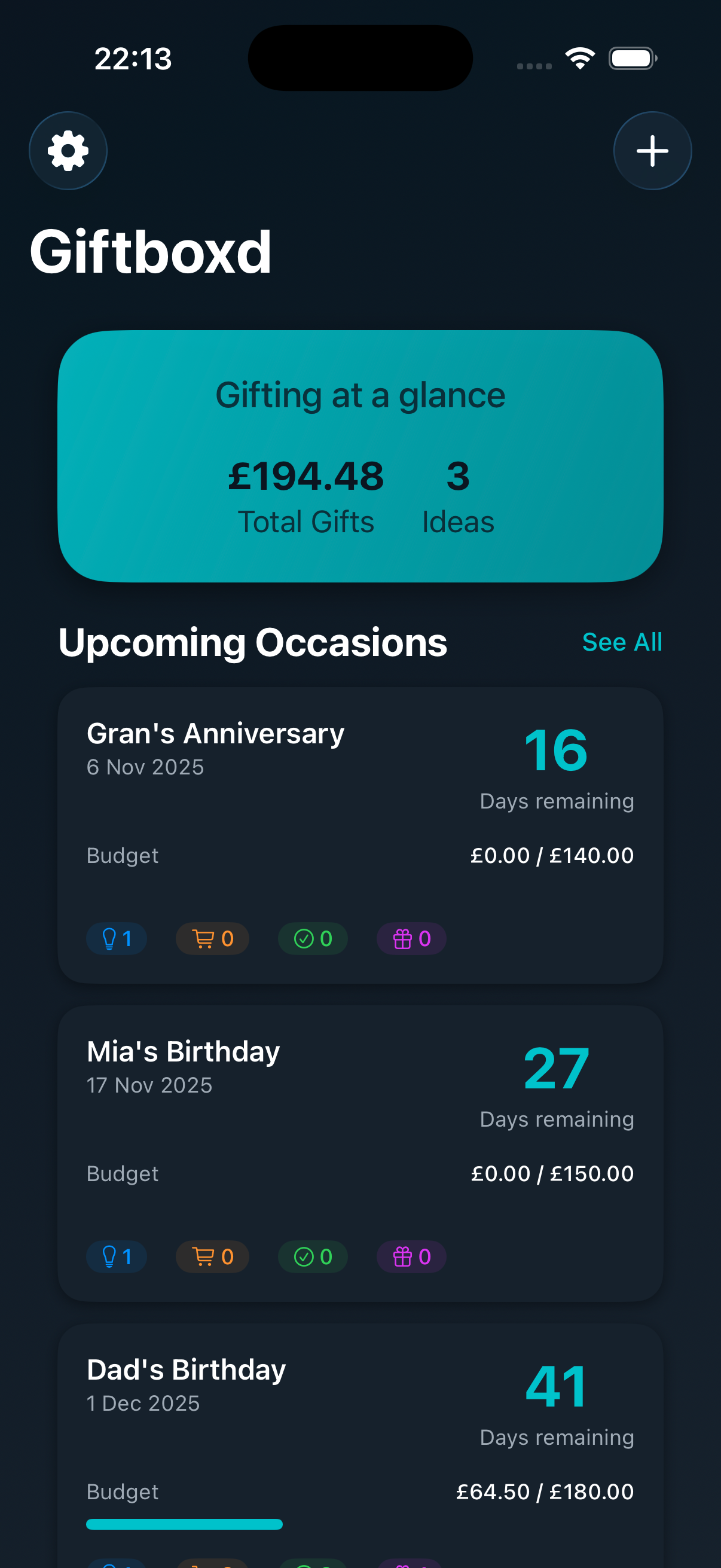Open the settings gear icon

coord(68,150)
